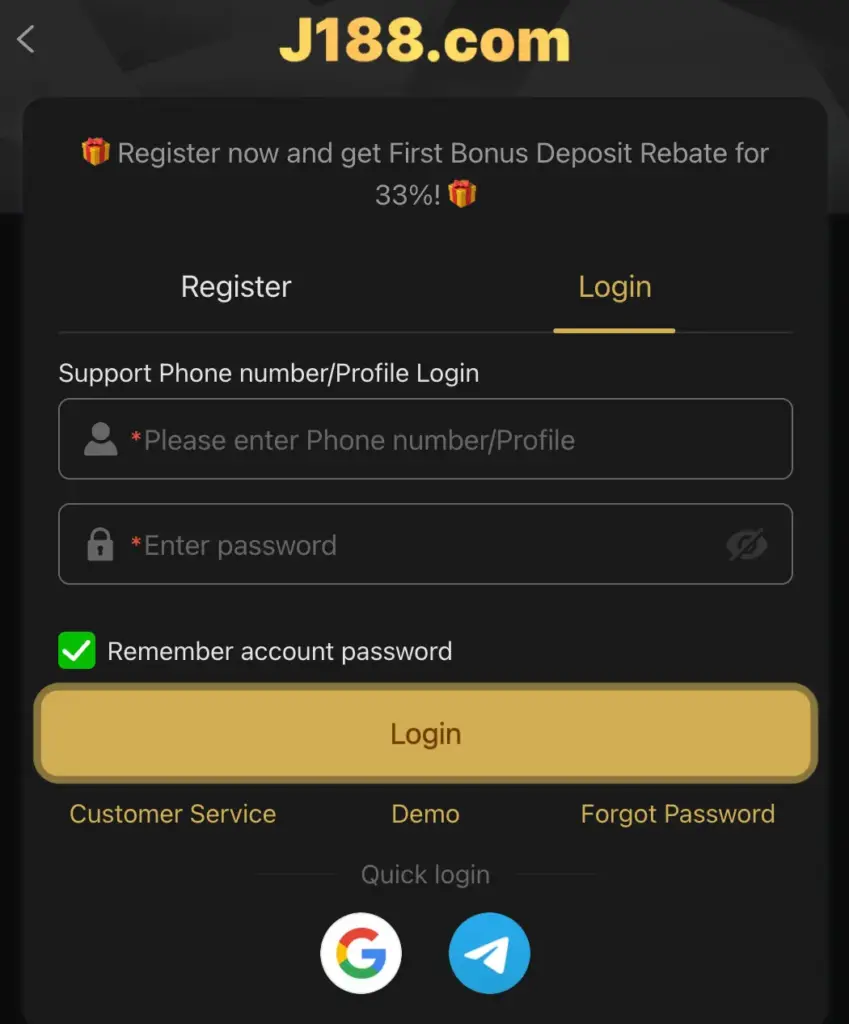The width and height of the screenshot is (849, 1024).
Task: Select the Login tab
Action: (x=614, y=287)
